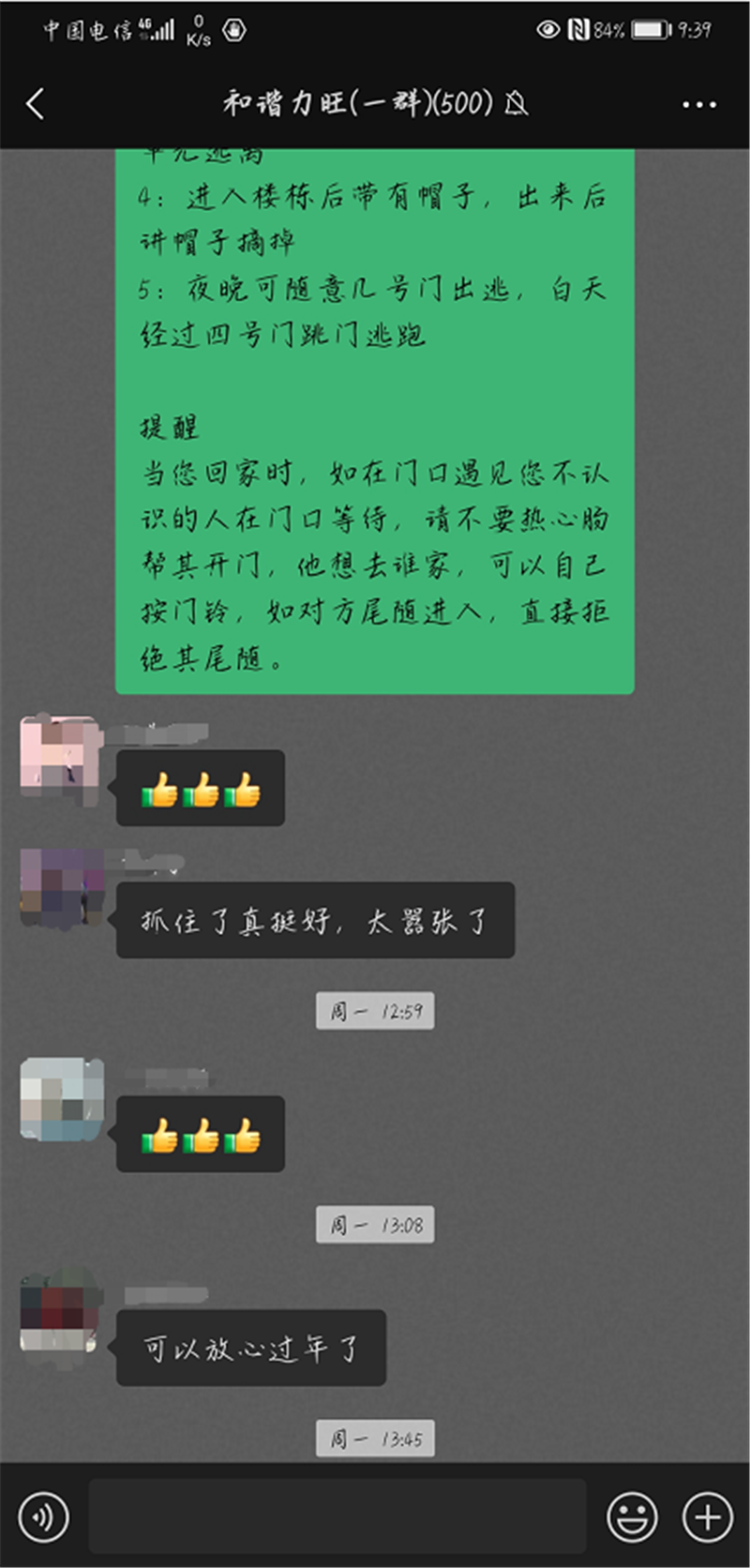Open avatar of sender saying 抓住了真挺好
The height and width of the screenshot is (1568, 750).
point(61,888)
